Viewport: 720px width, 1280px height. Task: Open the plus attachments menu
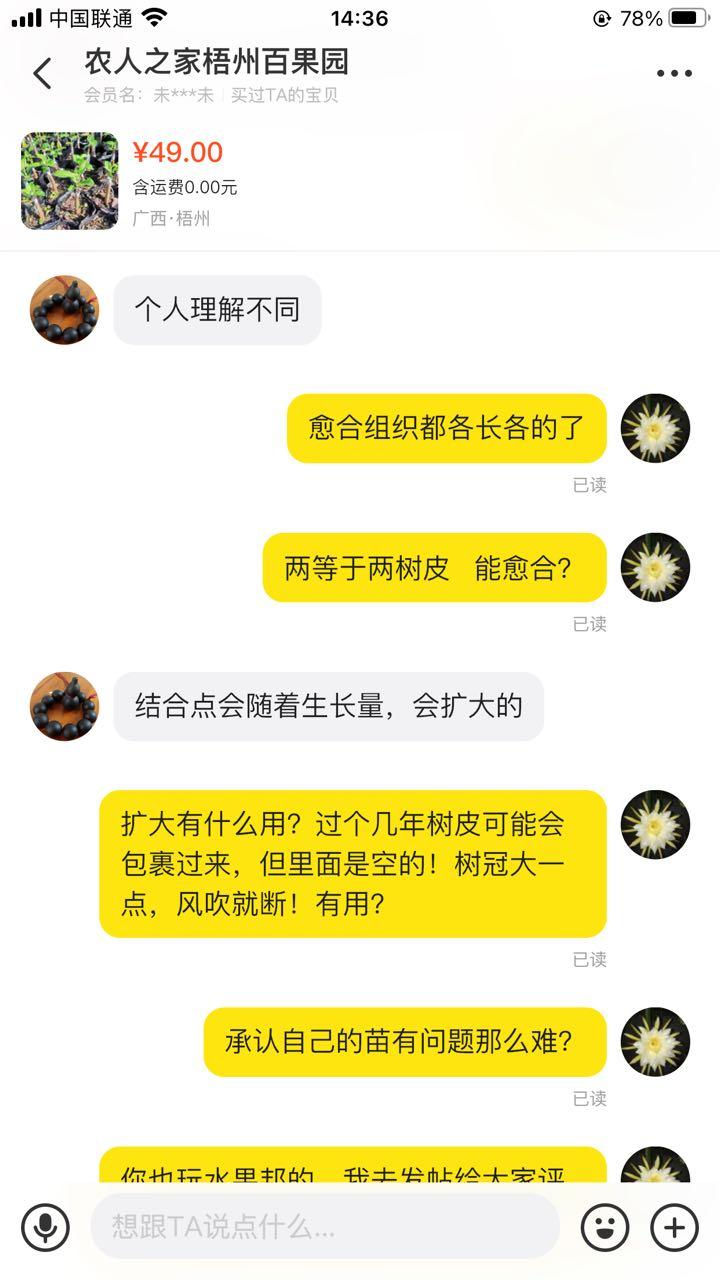(x=674, y=1226)
